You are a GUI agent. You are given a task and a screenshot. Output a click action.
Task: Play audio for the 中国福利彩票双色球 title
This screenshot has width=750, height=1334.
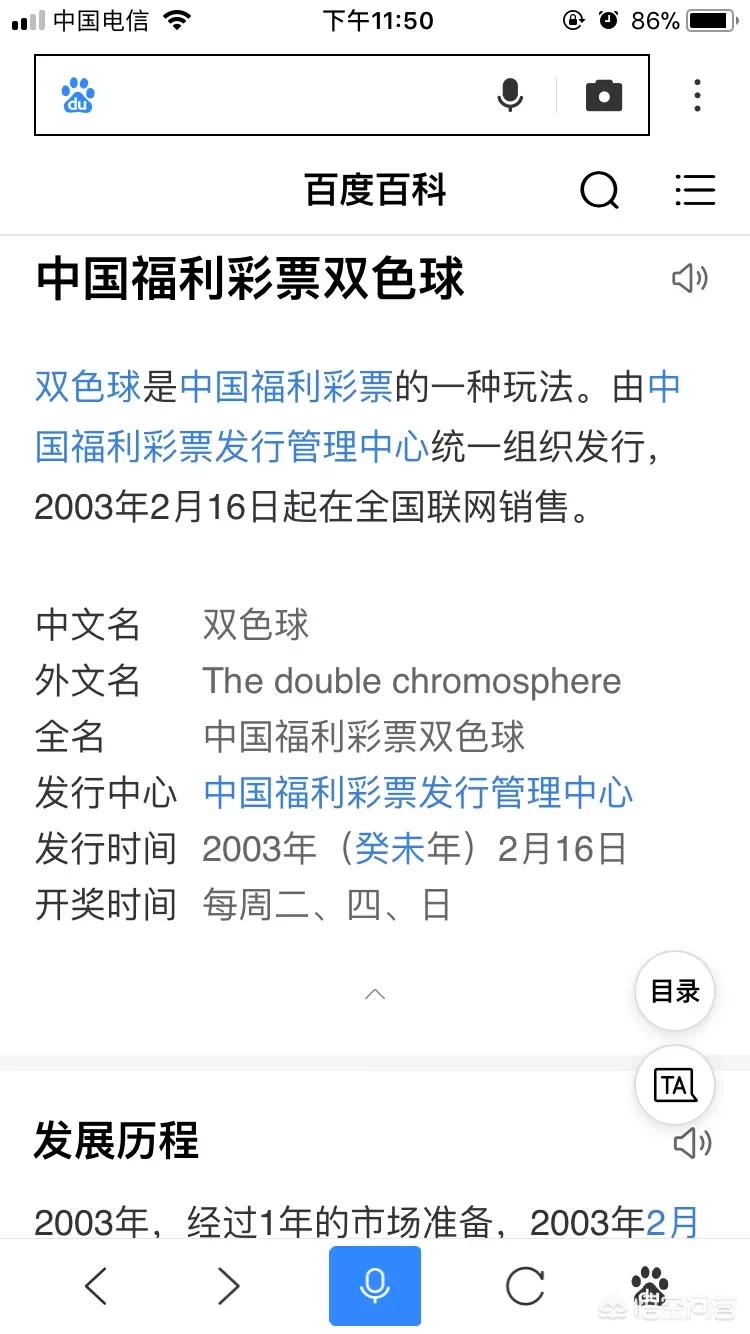(x=690, y=279)
